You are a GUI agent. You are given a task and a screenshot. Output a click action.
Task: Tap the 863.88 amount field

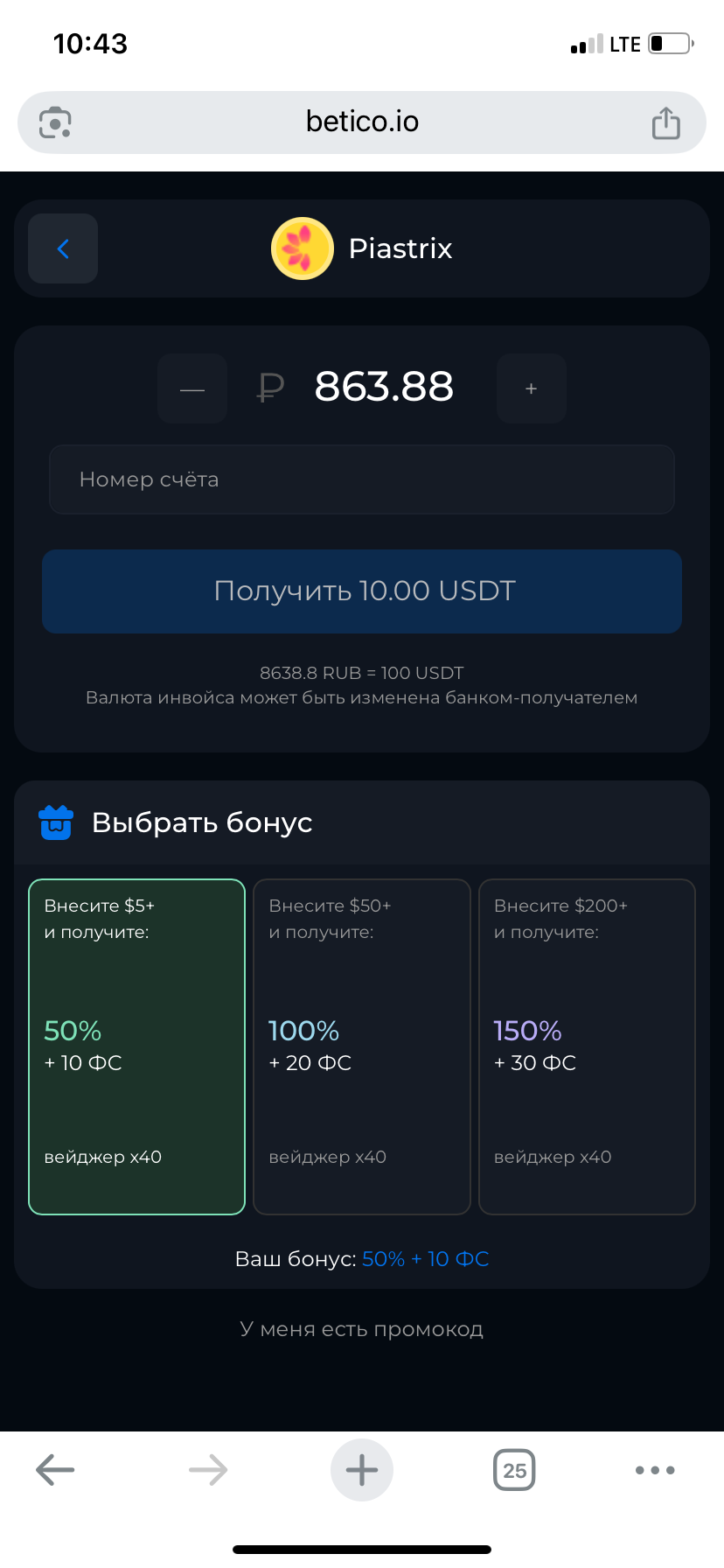pos(383,387)
